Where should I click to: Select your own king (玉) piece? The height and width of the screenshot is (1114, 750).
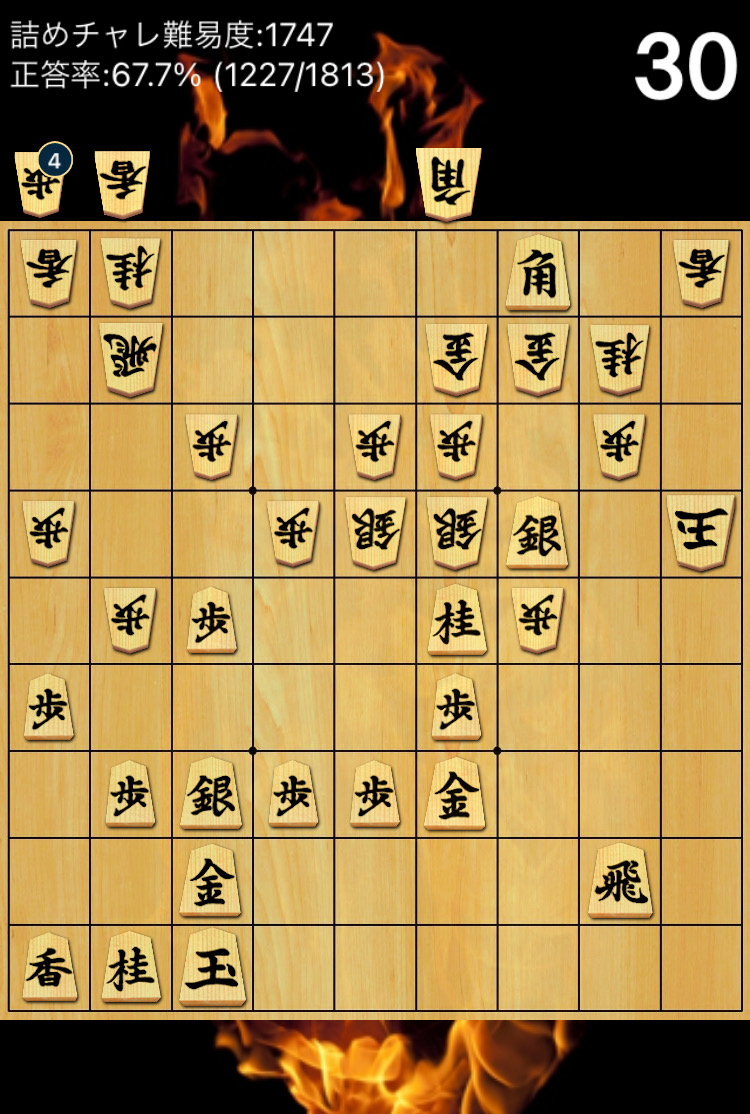click(x=211, y=968)
